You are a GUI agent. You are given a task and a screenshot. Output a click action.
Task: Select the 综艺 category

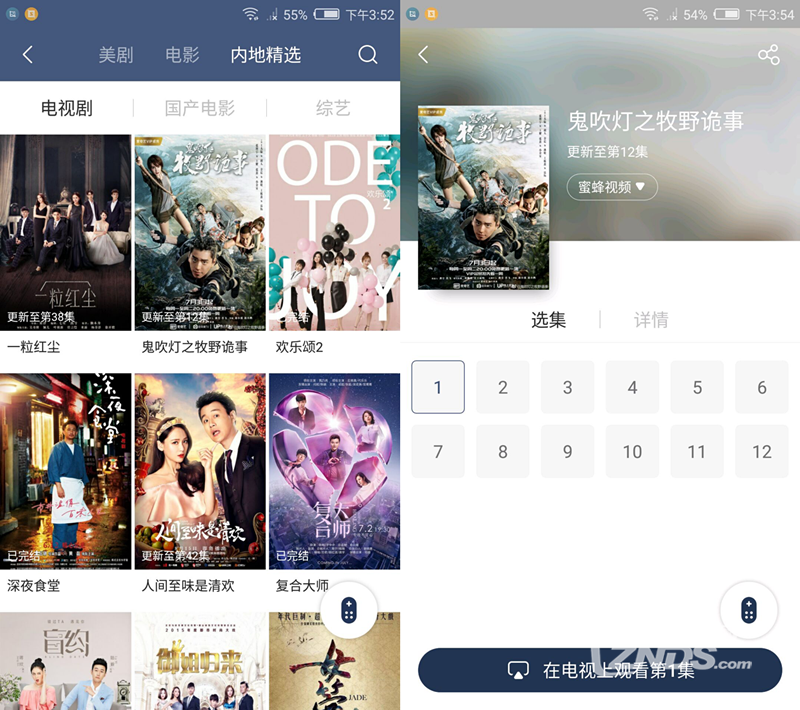tap(333, 108)
